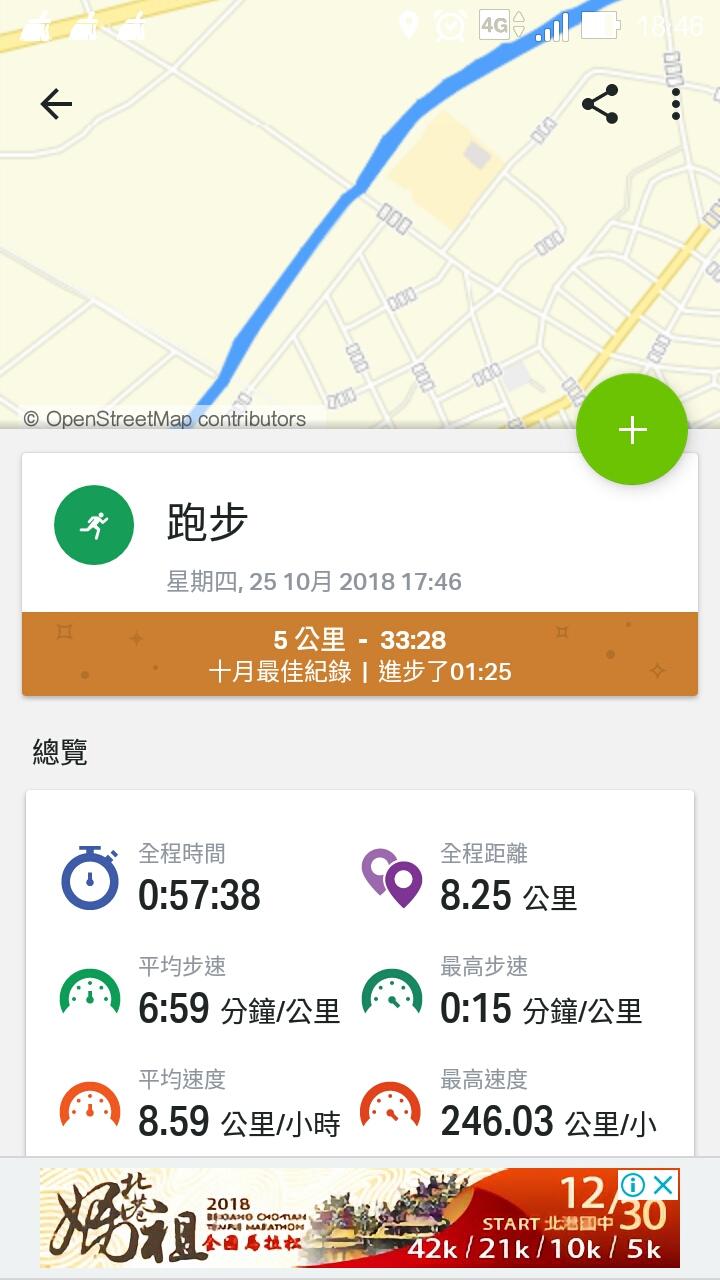Go back using the arrow icon

56,104
